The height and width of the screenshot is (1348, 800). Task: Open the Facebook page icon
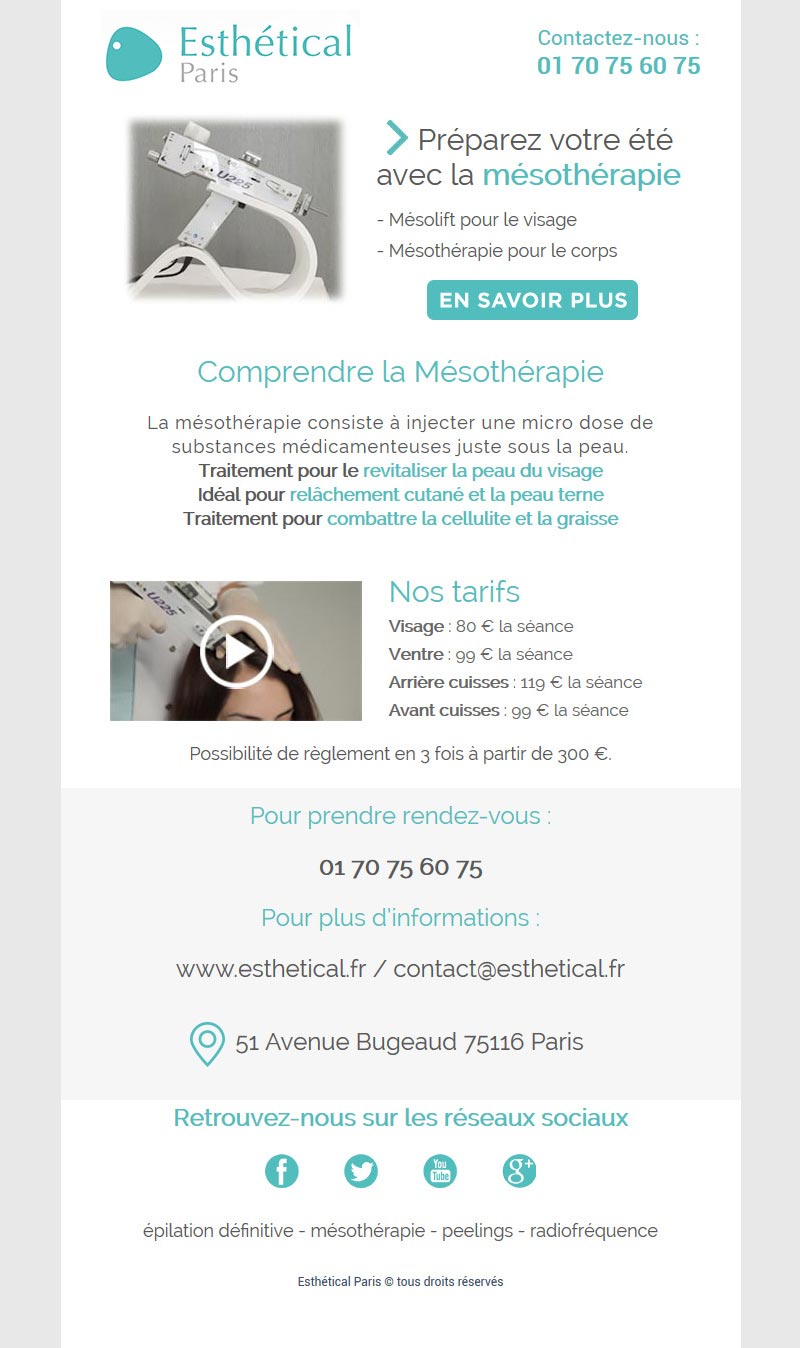[x=282, y=1170]
